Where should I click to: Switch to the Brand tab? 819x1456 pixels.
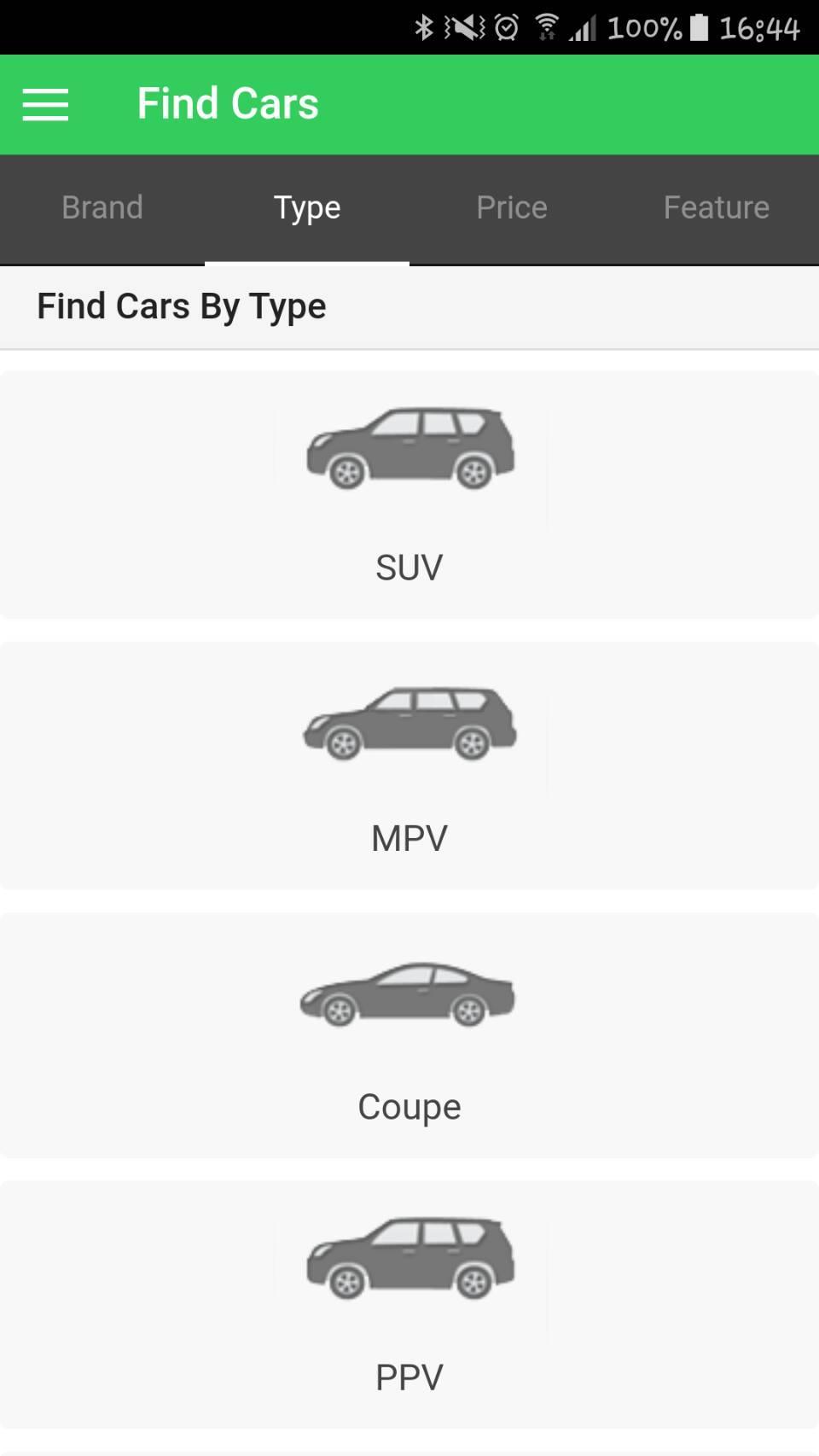point(102,208)
